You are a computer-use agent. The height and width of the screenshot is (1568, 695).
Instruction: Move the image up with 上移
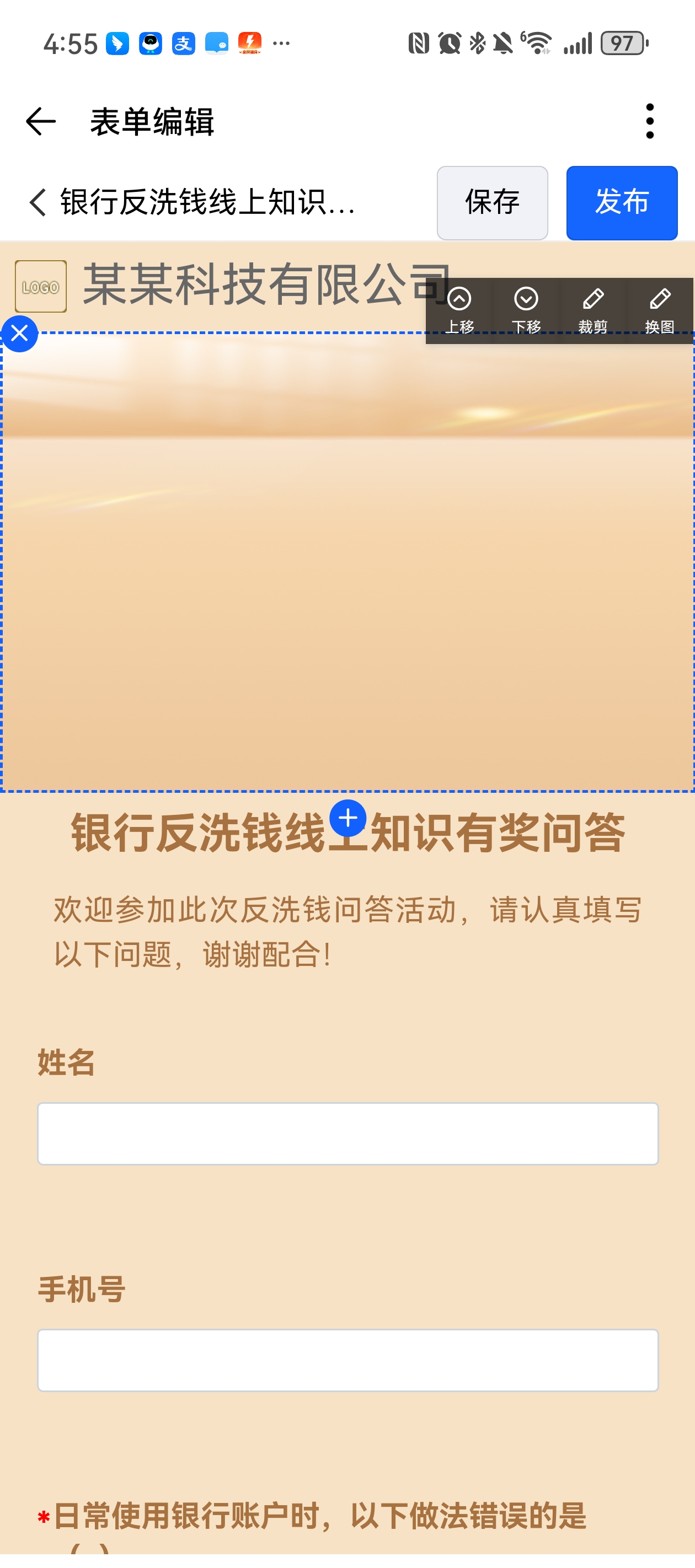tap(459, 310)
